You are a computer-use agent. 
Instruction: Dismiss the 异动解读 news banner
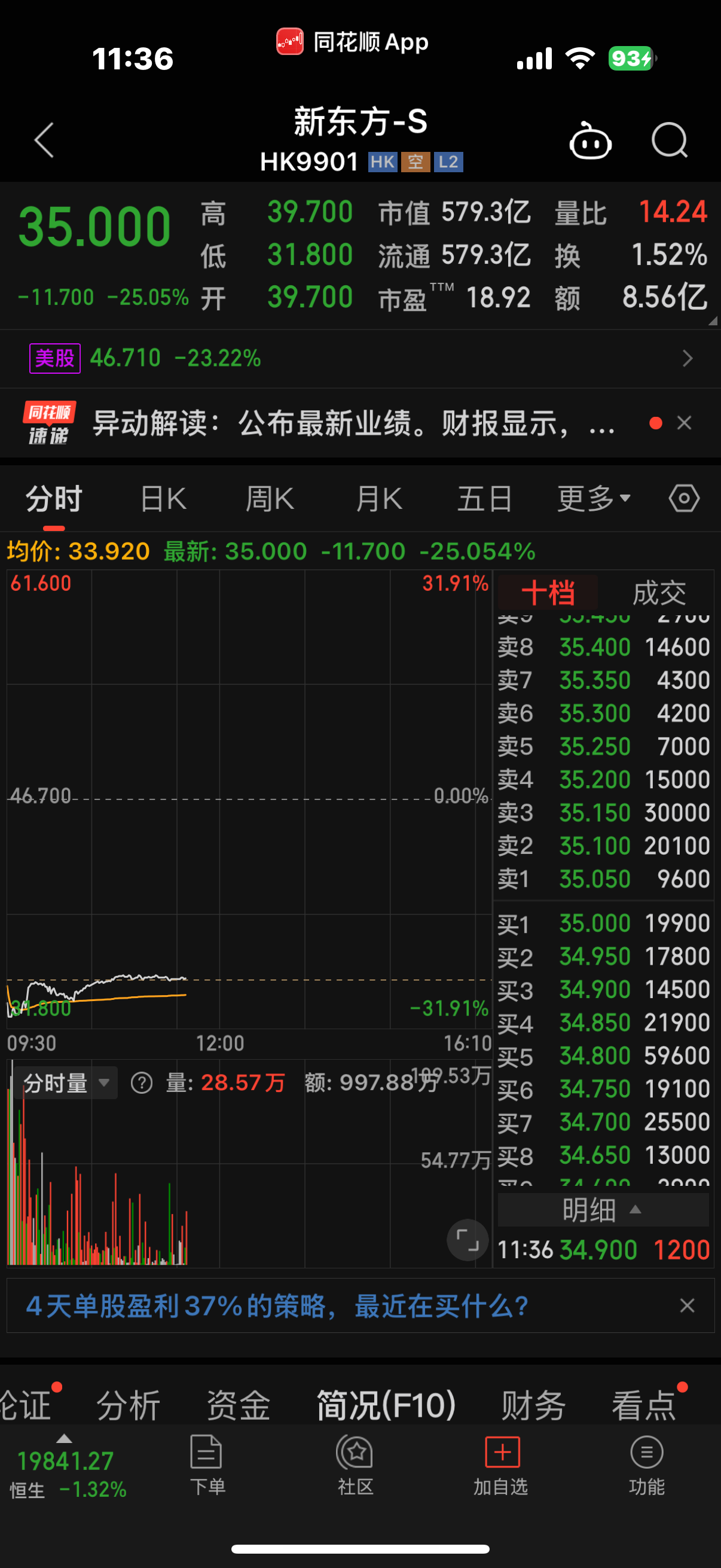click(685, 423)
